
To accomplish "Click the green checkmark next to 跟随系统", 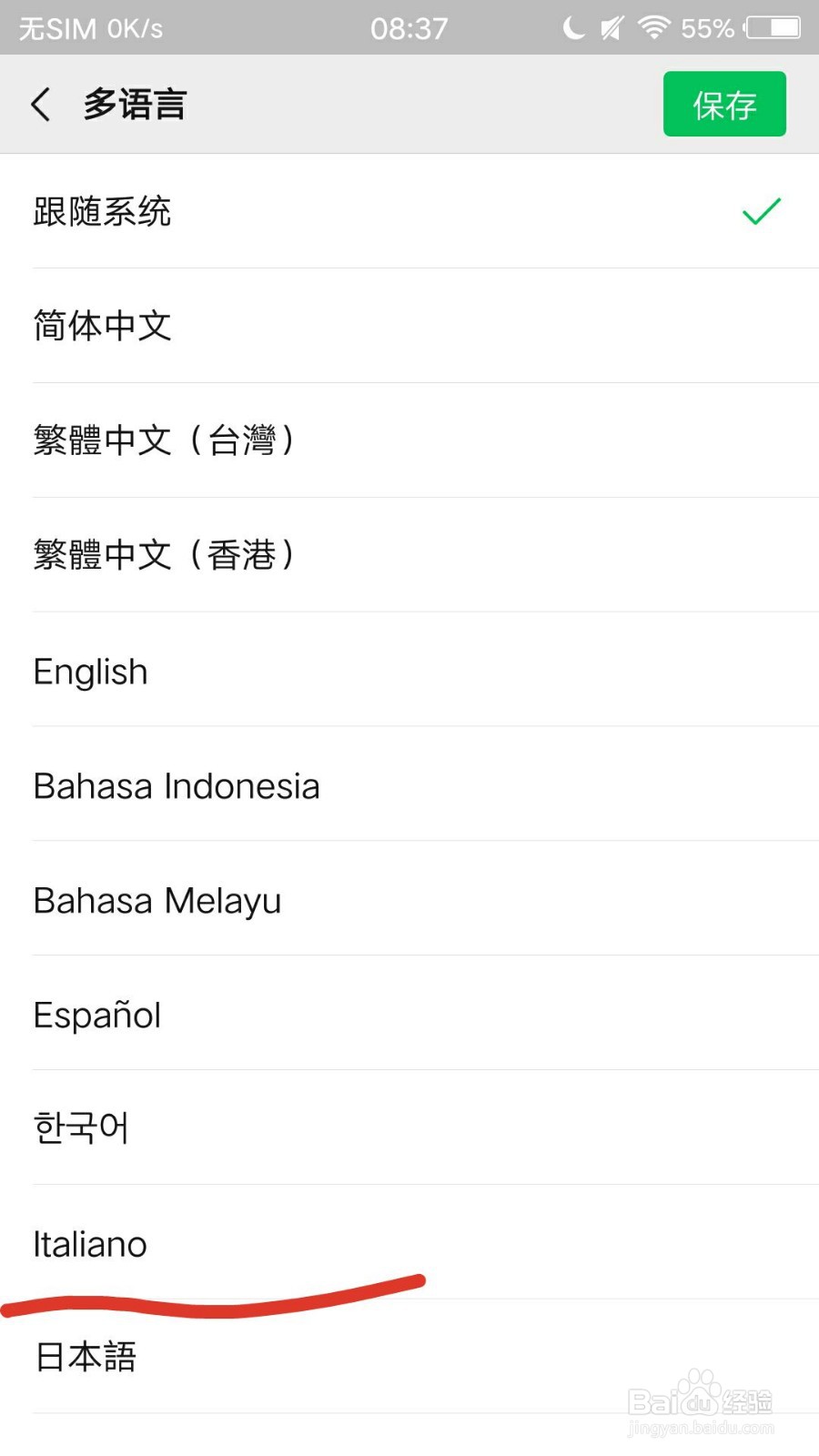I will tap(761, 210).
